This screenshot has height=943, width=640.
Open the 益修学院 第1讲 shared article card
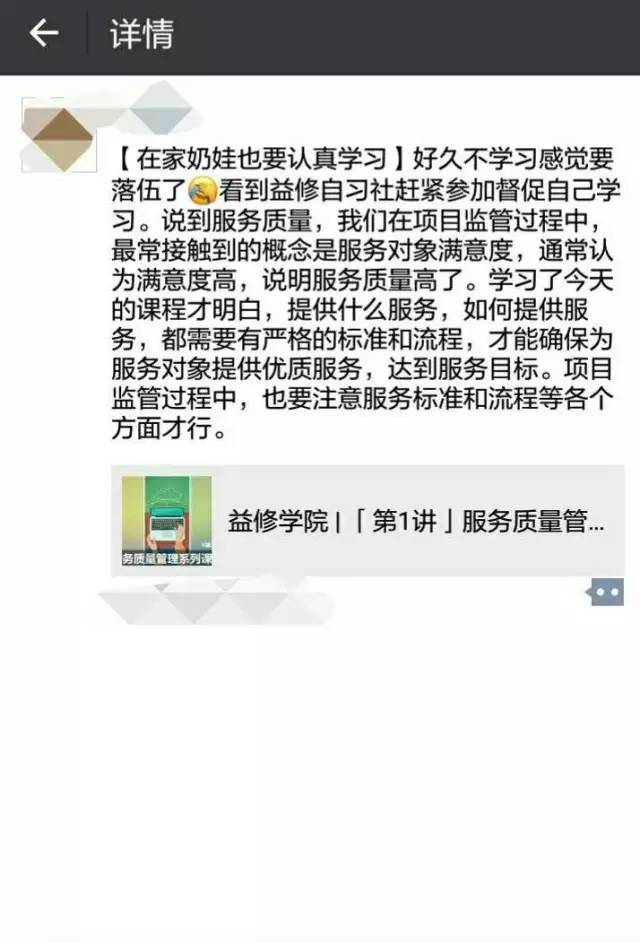(367, 521)
